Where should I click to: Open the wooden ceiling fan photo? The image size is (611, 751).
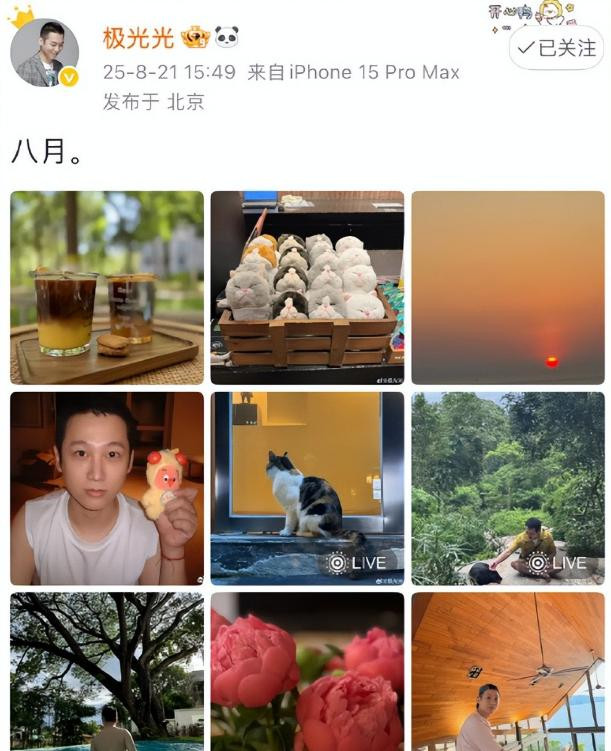coord(507,670)
